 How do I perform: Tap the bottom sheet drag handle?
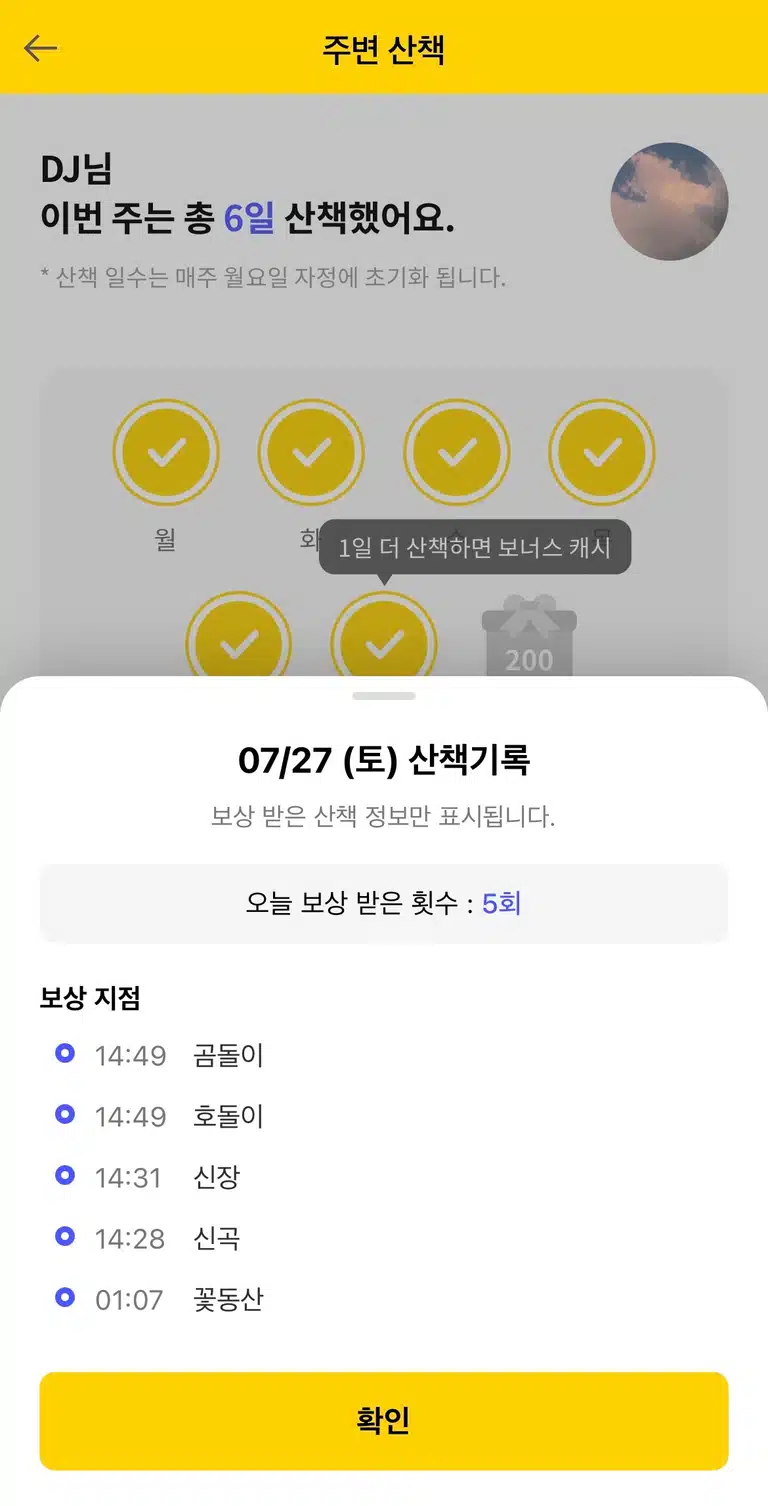point(384,695)
